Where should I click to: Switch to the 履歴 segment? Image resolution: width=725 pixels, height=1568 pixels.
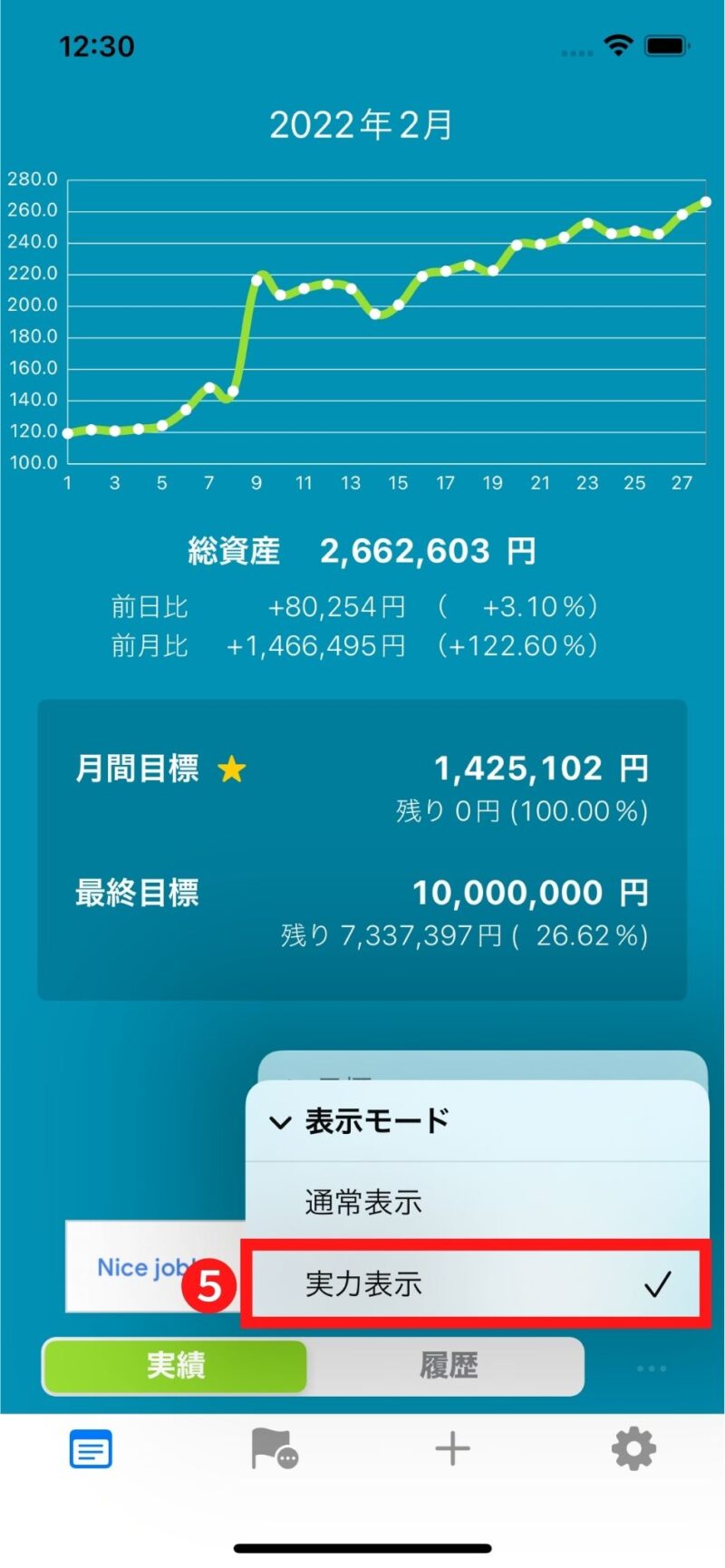447,1366
